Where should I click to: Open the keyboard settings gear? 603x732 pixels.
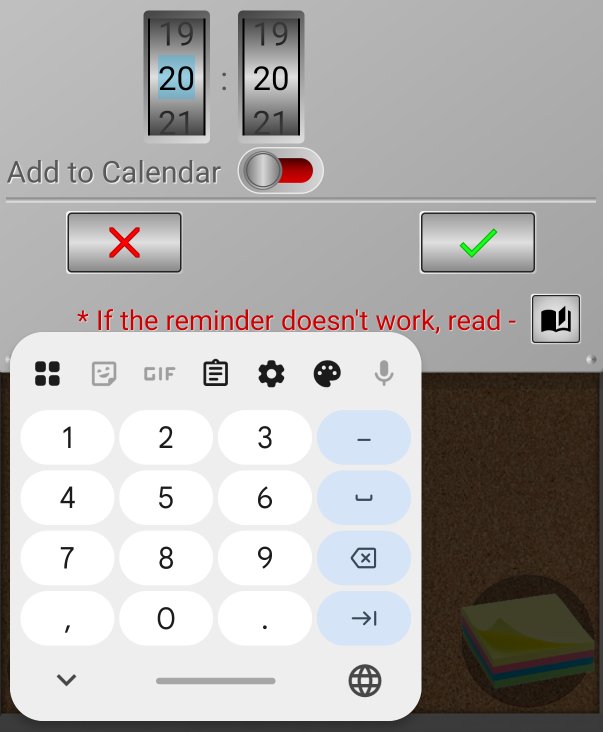pyautogui.click(x=271, y=374)
